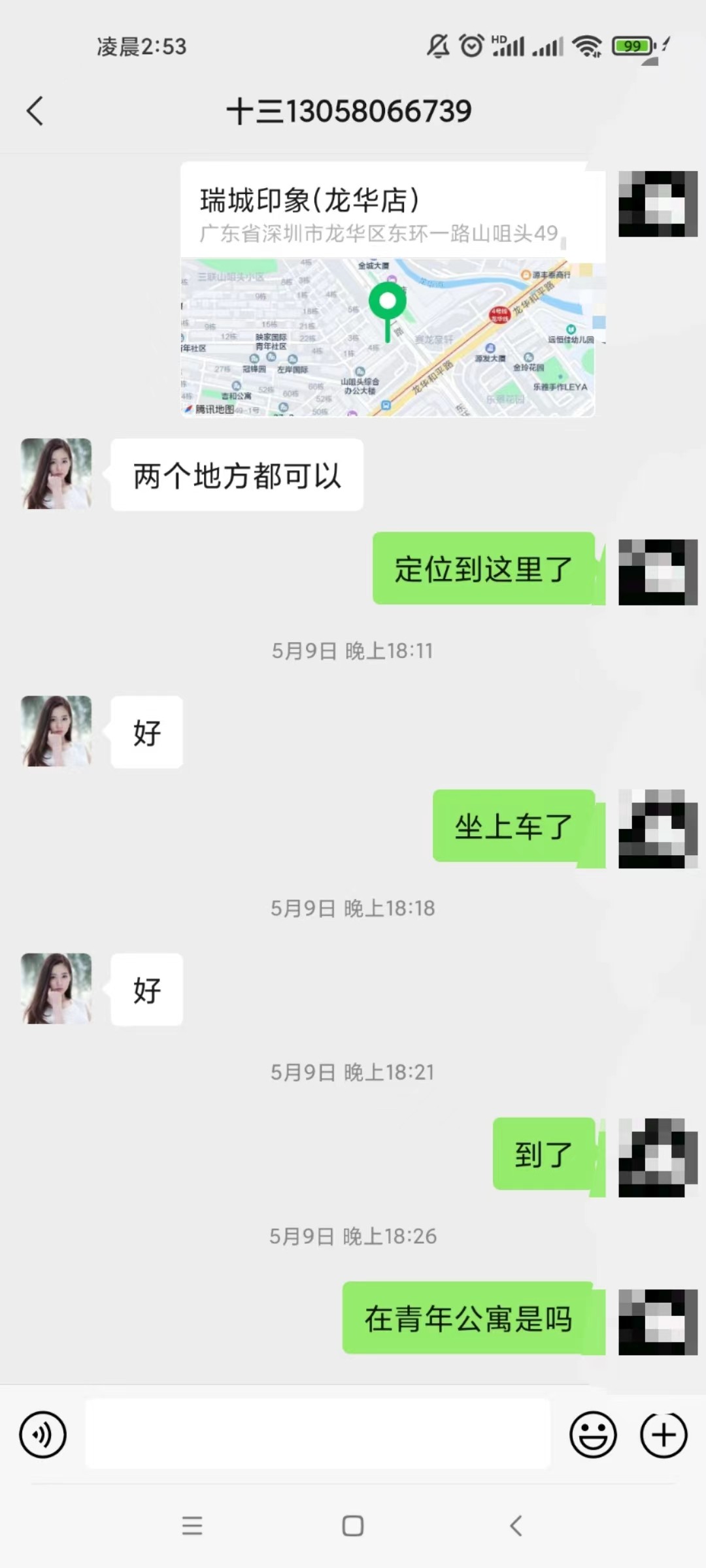The image size is (706, 1568).
Task: Open the emoji sticker panel
Action: point(593,1435)
